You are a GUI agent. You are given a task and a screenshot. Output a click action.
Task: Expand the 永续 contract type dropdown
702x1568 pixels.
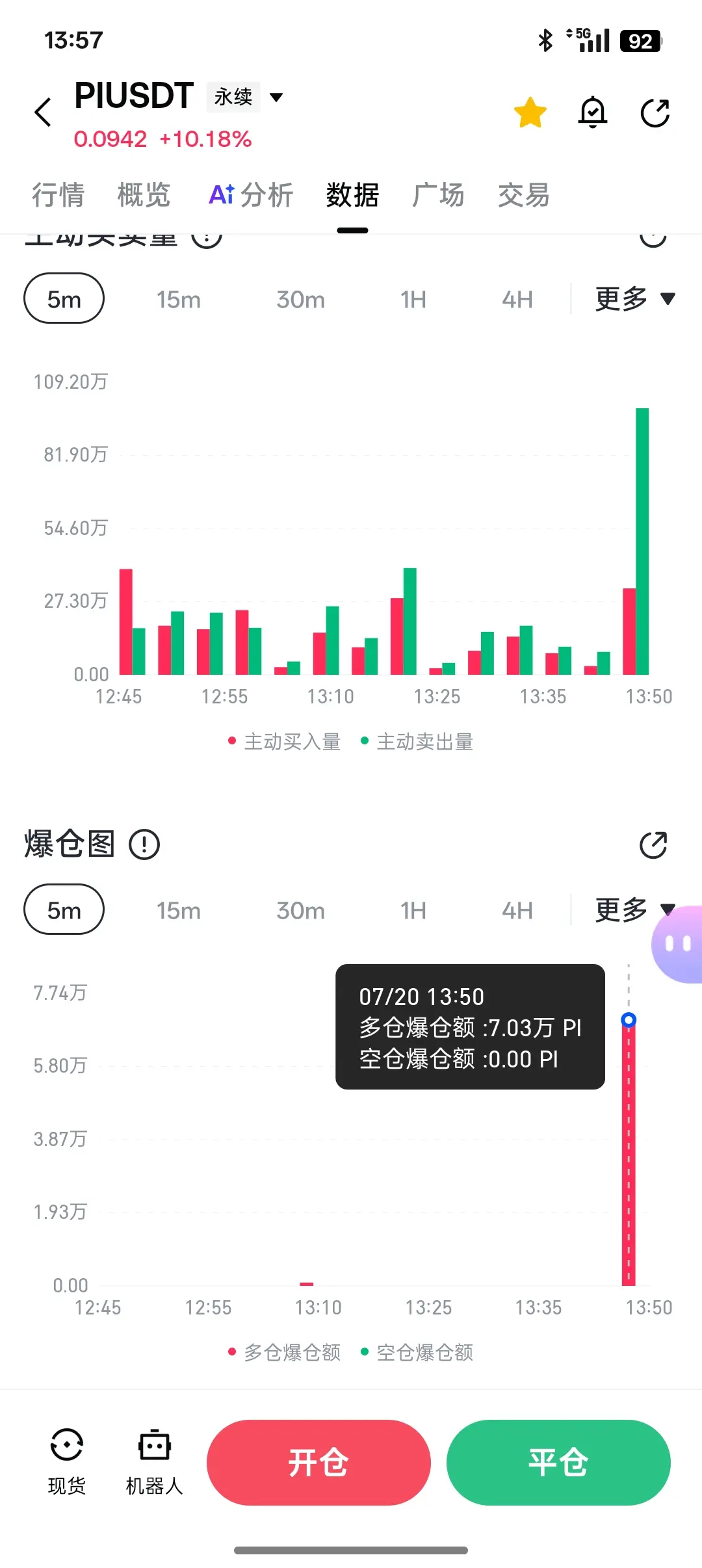246,97
